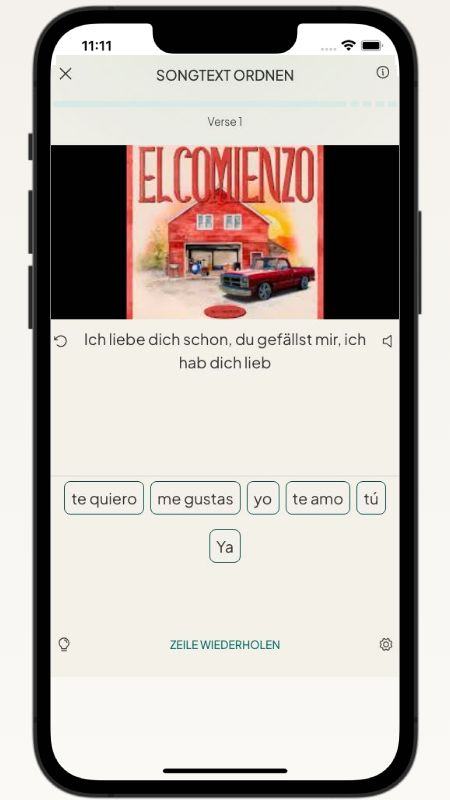This screenshot has width=450, height=800.
Task: Tap the reset arrow beside the translation
Action: (61, 341)
